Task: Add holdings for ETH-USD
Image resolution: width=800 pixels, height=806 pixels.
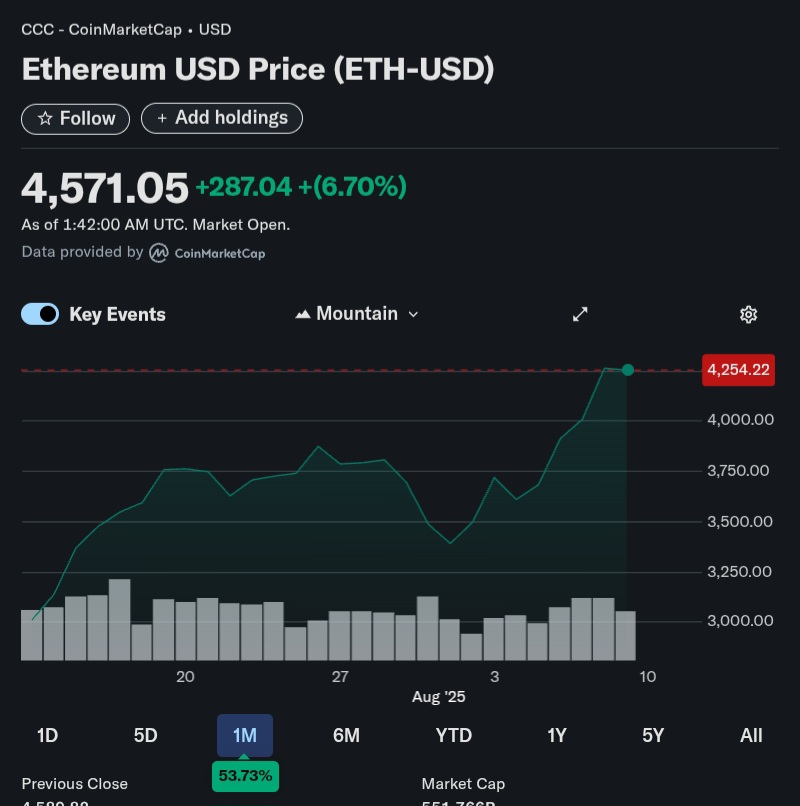Action: click(x=221, y=118)
